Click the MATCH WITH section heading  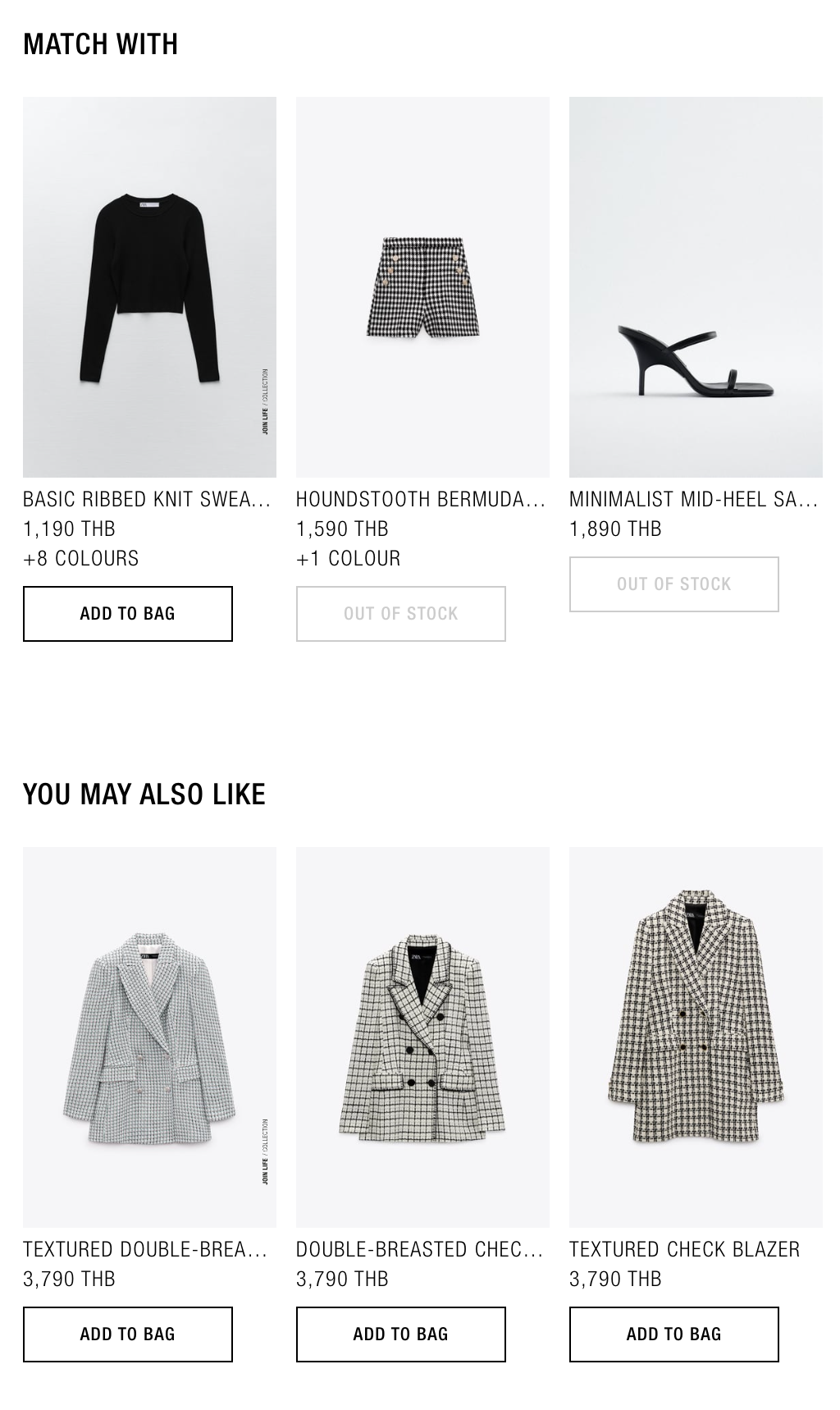[100, 44]
